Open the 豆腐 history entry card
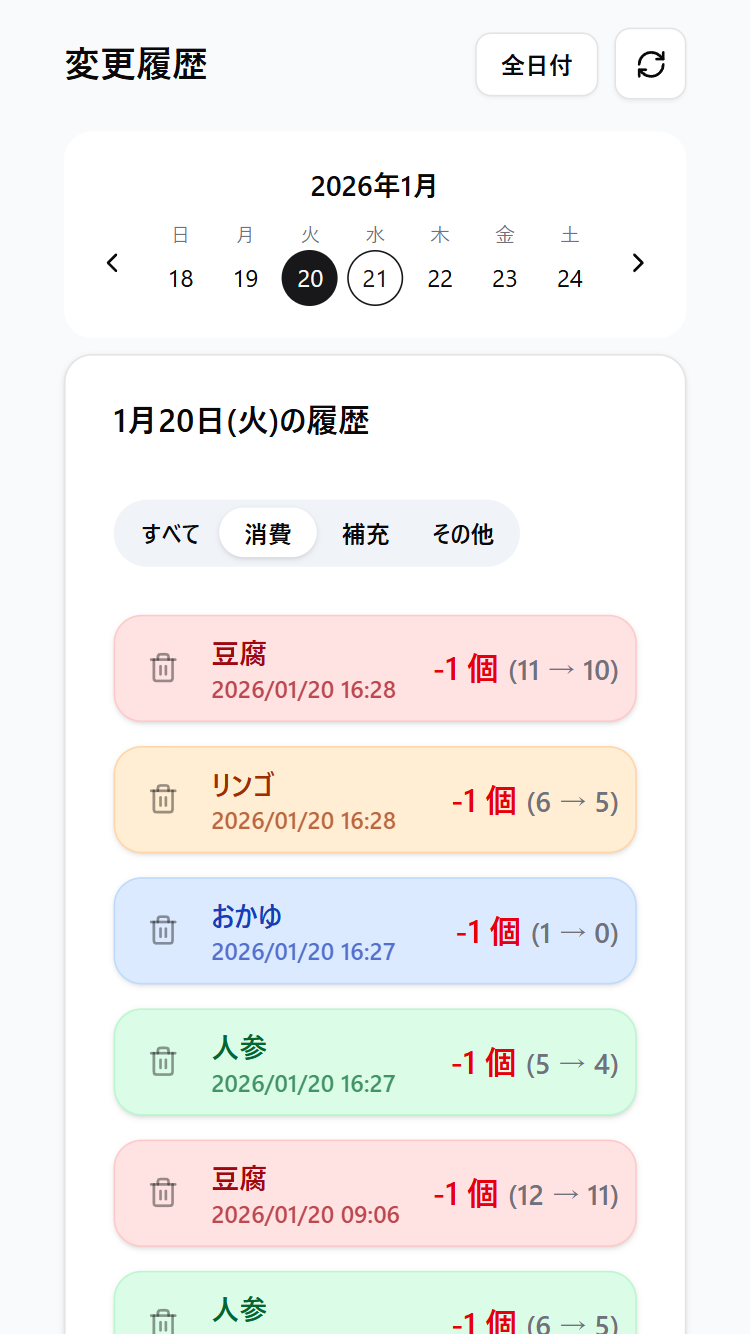This screenshot has width=750, height=1334. [375, 668]
